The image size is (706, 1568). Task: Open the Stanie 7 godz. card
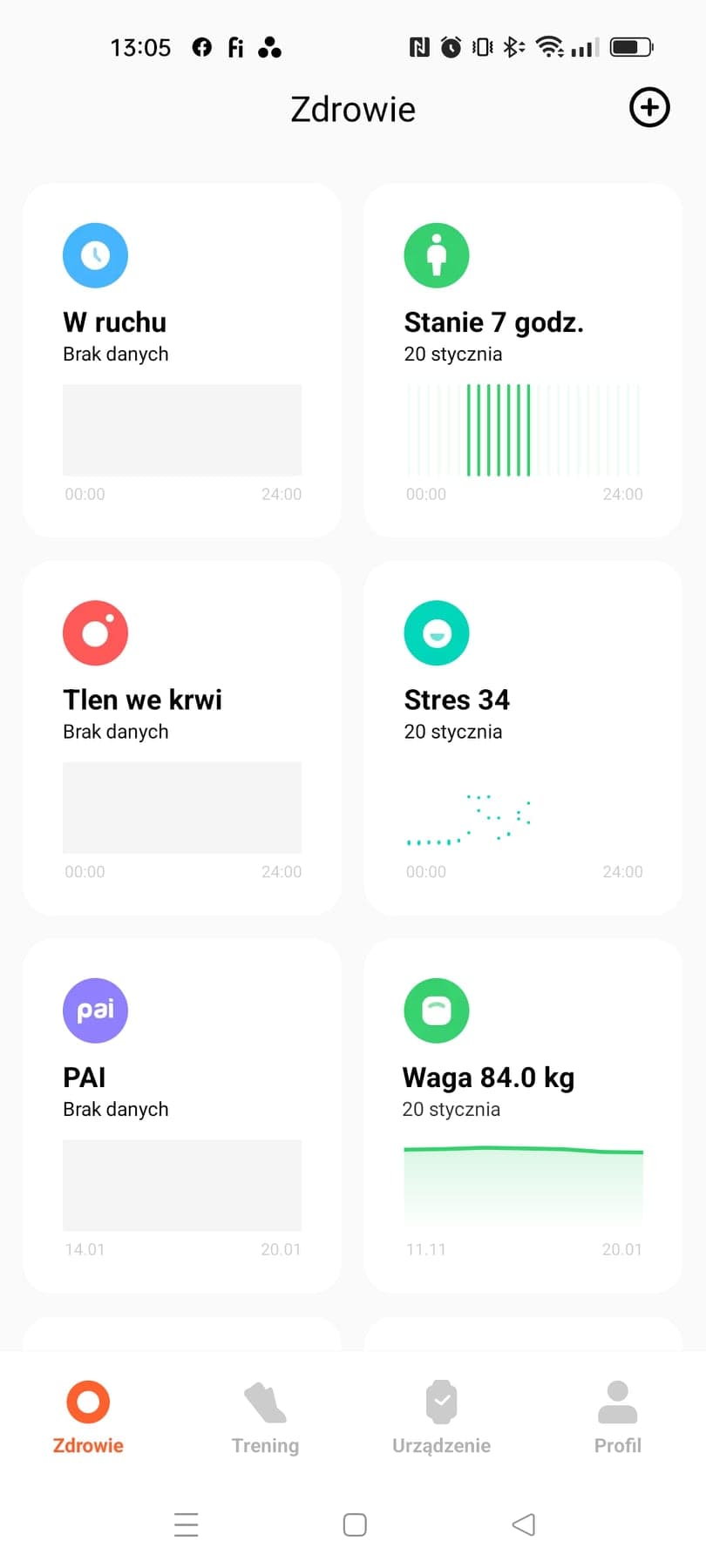click(x=523, y=361)
